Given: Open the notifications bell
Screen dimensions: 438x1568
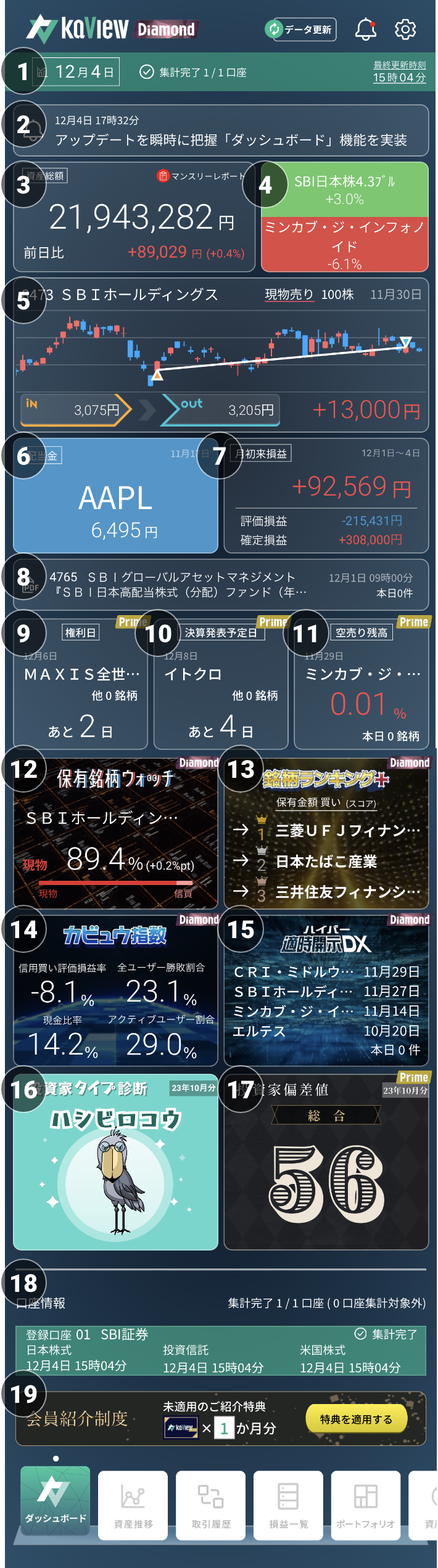Looking at the screenshot, I should [x=365, y=29].
